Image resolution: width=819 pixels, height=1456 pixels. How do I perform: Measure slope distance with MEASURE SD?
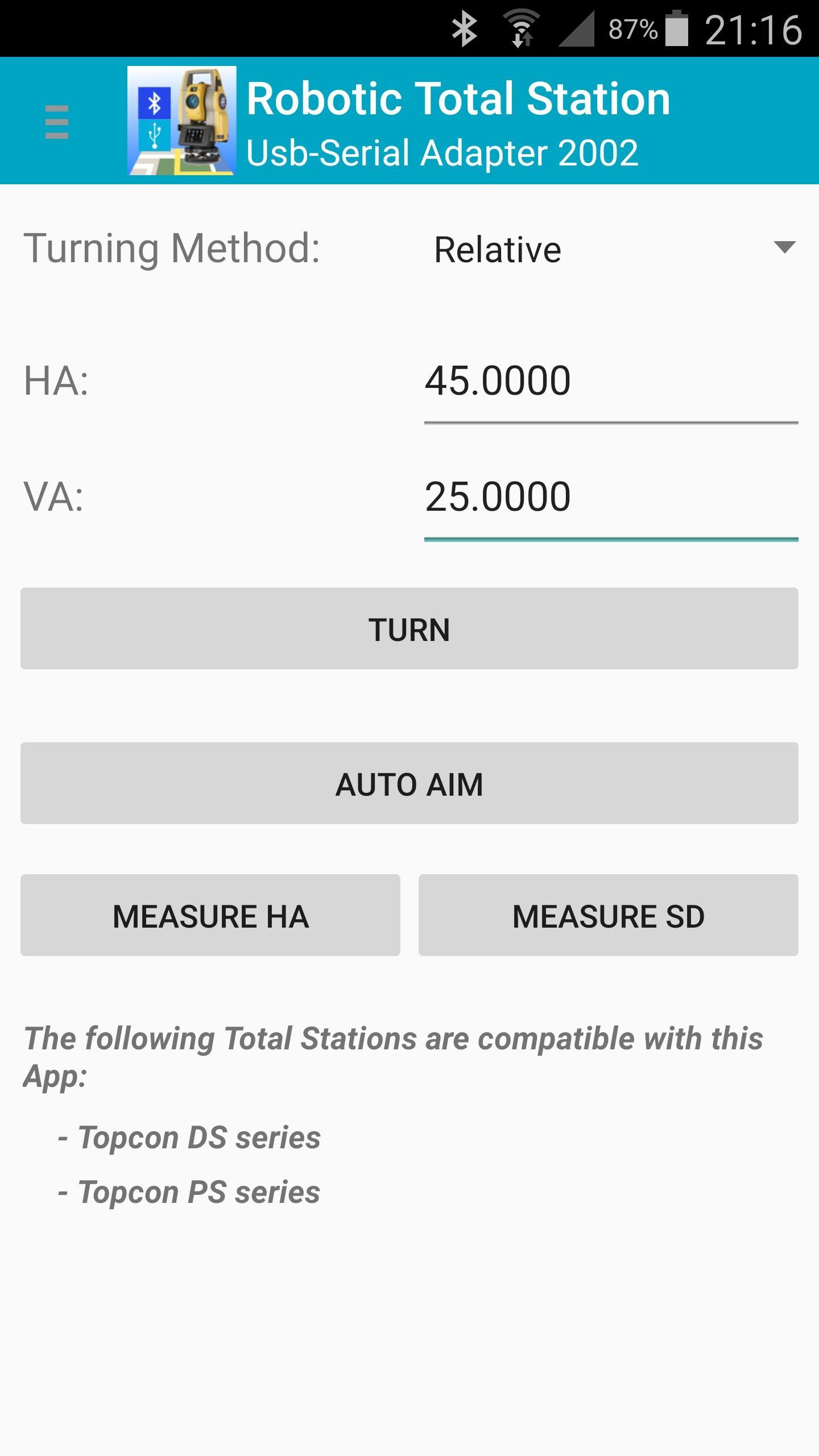tap(609, 916)
